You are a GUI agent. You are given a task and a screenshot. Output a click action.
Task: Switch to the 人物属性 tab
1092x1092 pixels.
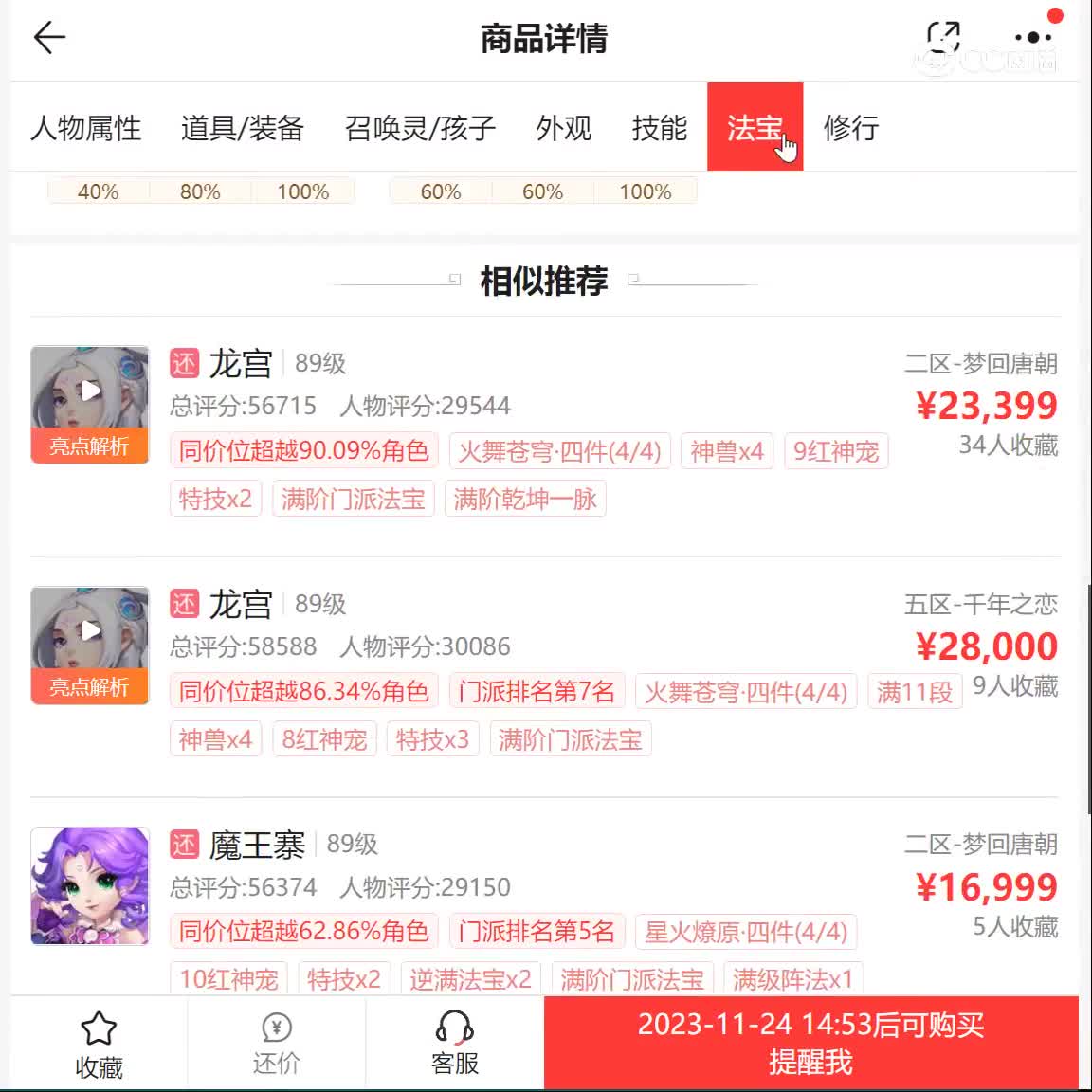click(85, 127)
